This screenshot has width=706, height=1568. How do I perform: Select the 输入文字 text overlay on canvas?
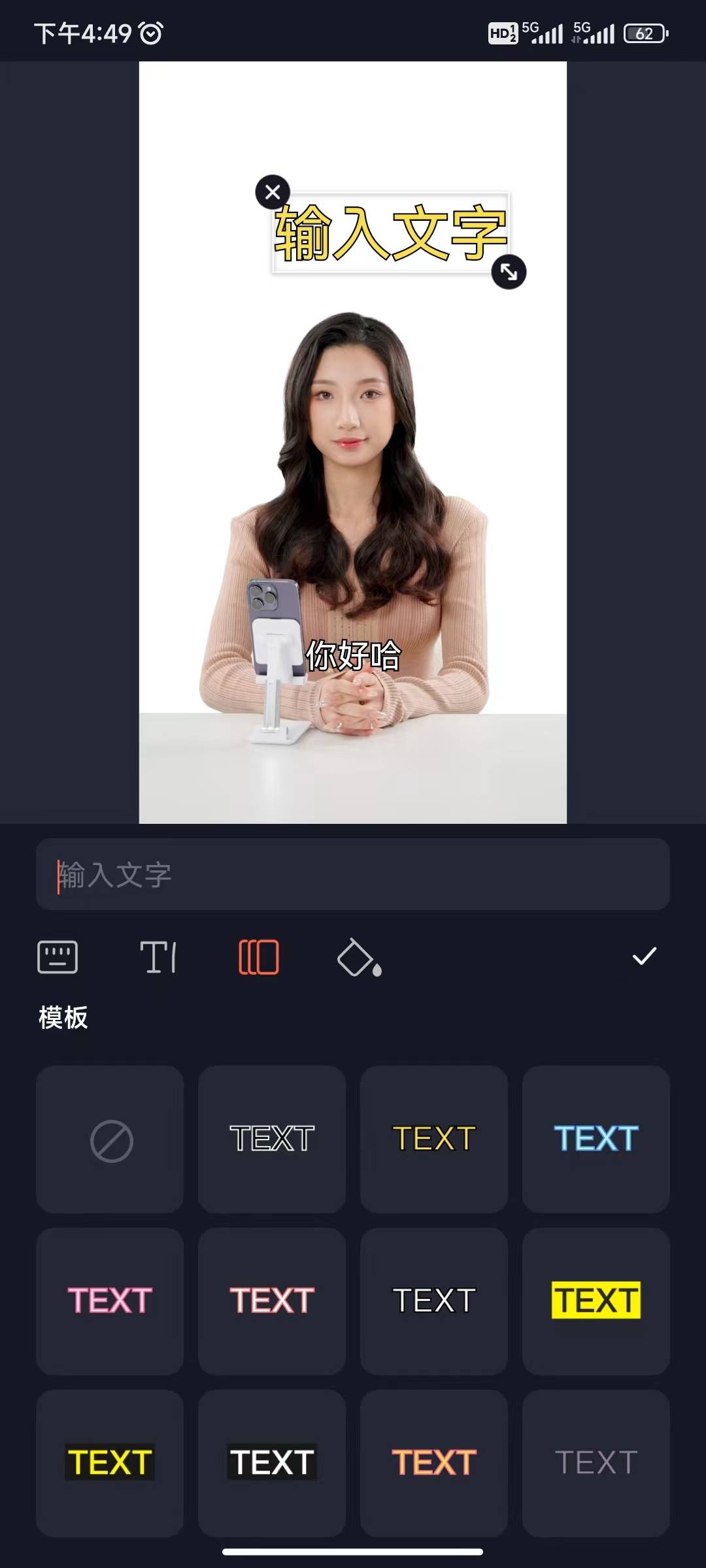[x=391, y=233]
